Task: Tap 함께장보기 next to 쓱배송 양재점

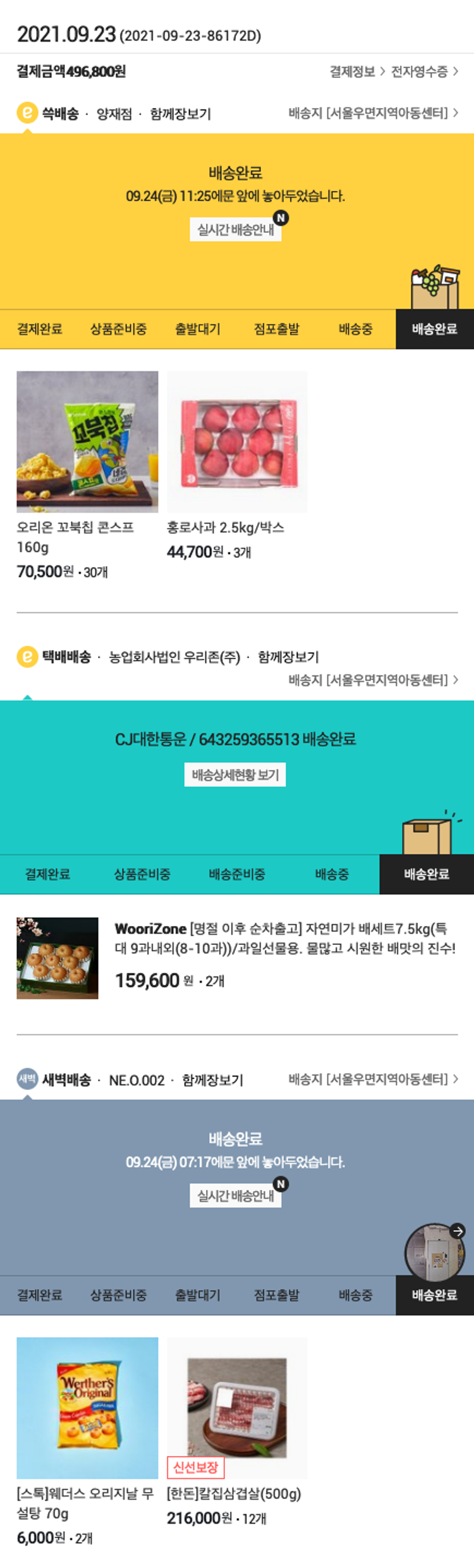Action: [x=180, y=114]
